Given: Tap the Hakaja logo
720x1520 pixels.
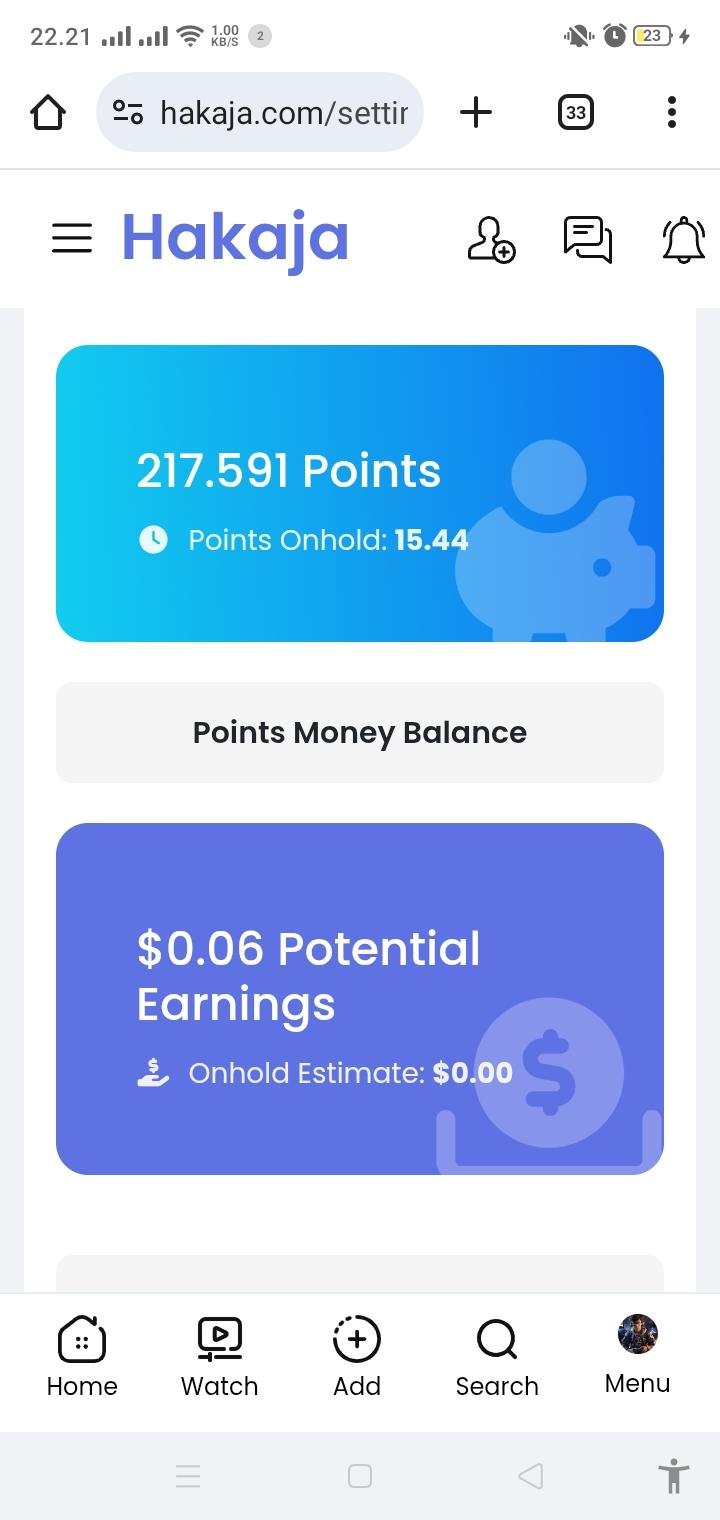Looking at the screenshot, I should 235,238.
